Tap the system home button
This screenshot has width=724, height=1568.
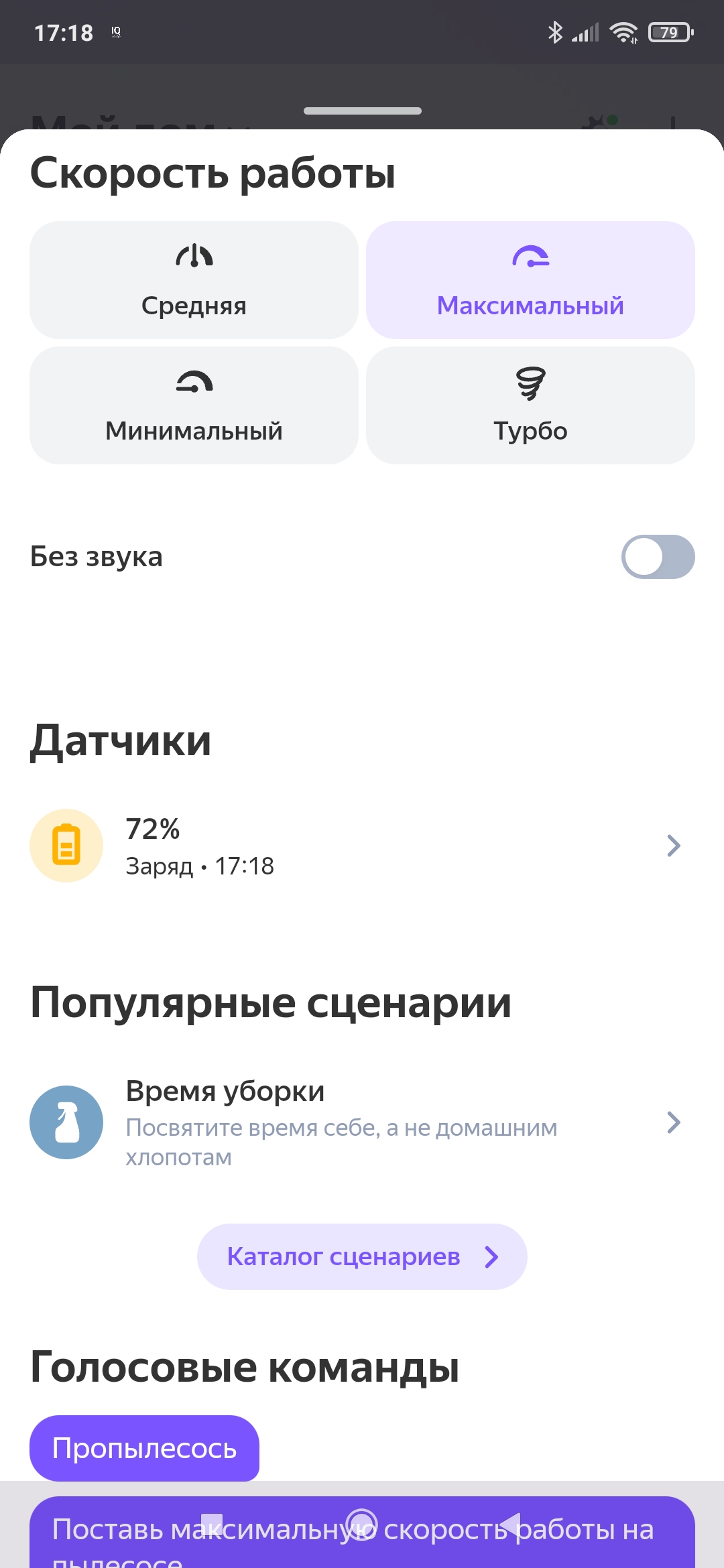point(362,1524)
